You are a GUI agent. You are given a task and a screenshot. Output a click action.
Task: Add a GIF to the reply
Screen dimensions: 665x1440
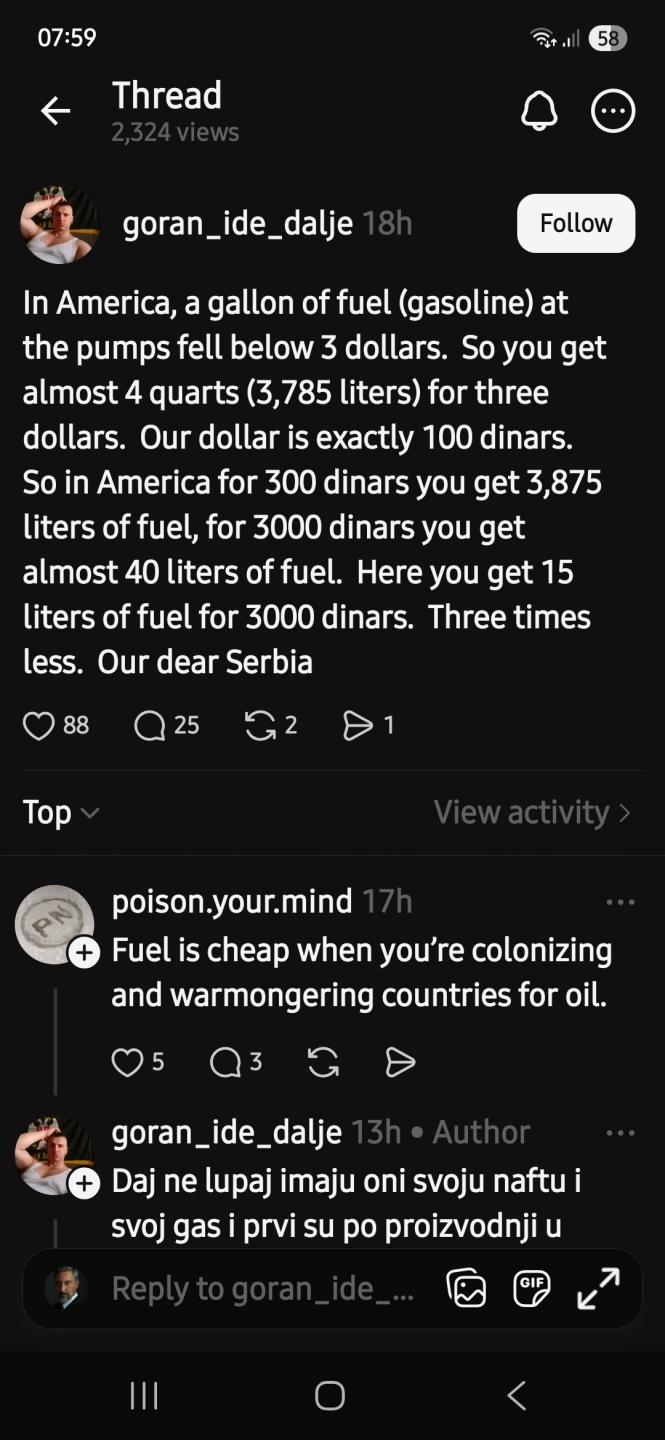click(531, 1288)
